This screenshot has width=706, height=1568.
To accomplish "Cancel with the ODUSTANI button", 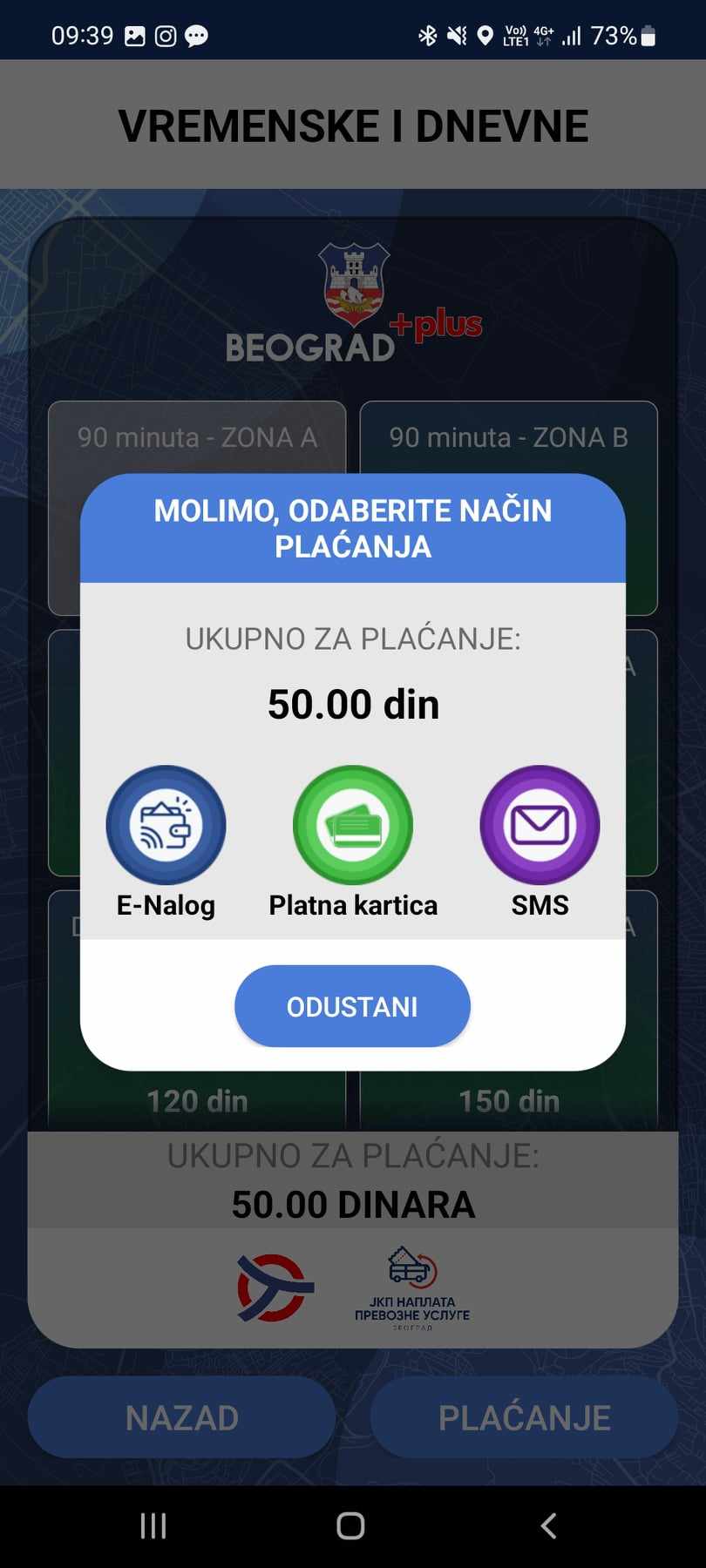I will 352,1006.
